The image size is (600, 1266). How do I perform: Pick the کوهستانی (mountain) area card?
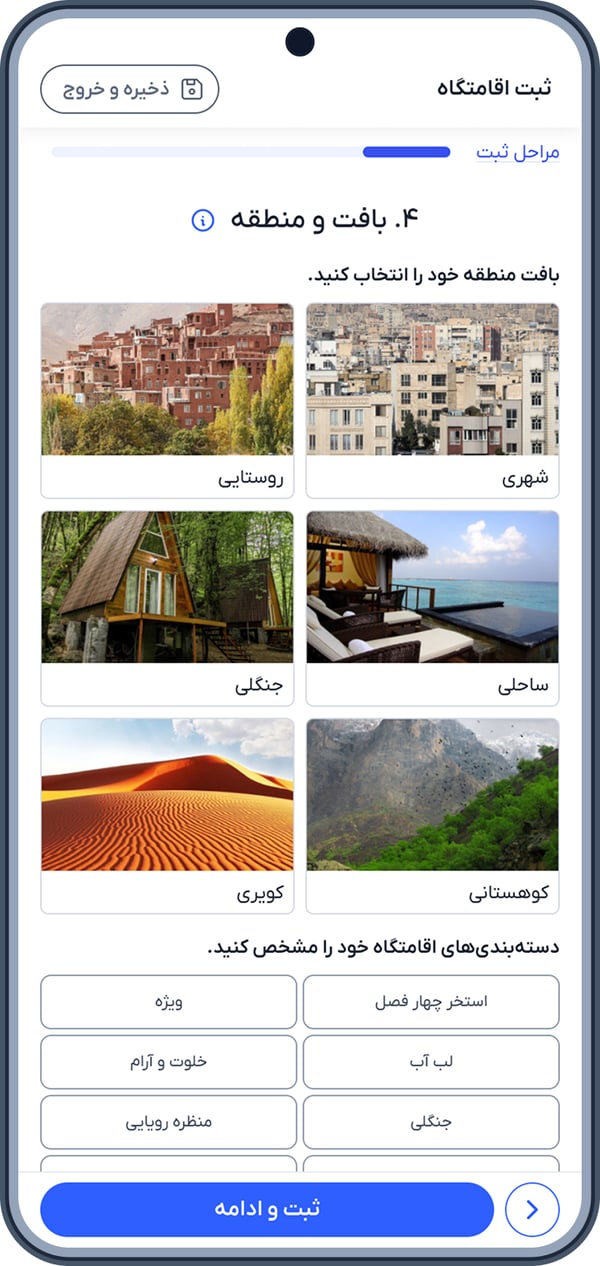click(432, 815)
